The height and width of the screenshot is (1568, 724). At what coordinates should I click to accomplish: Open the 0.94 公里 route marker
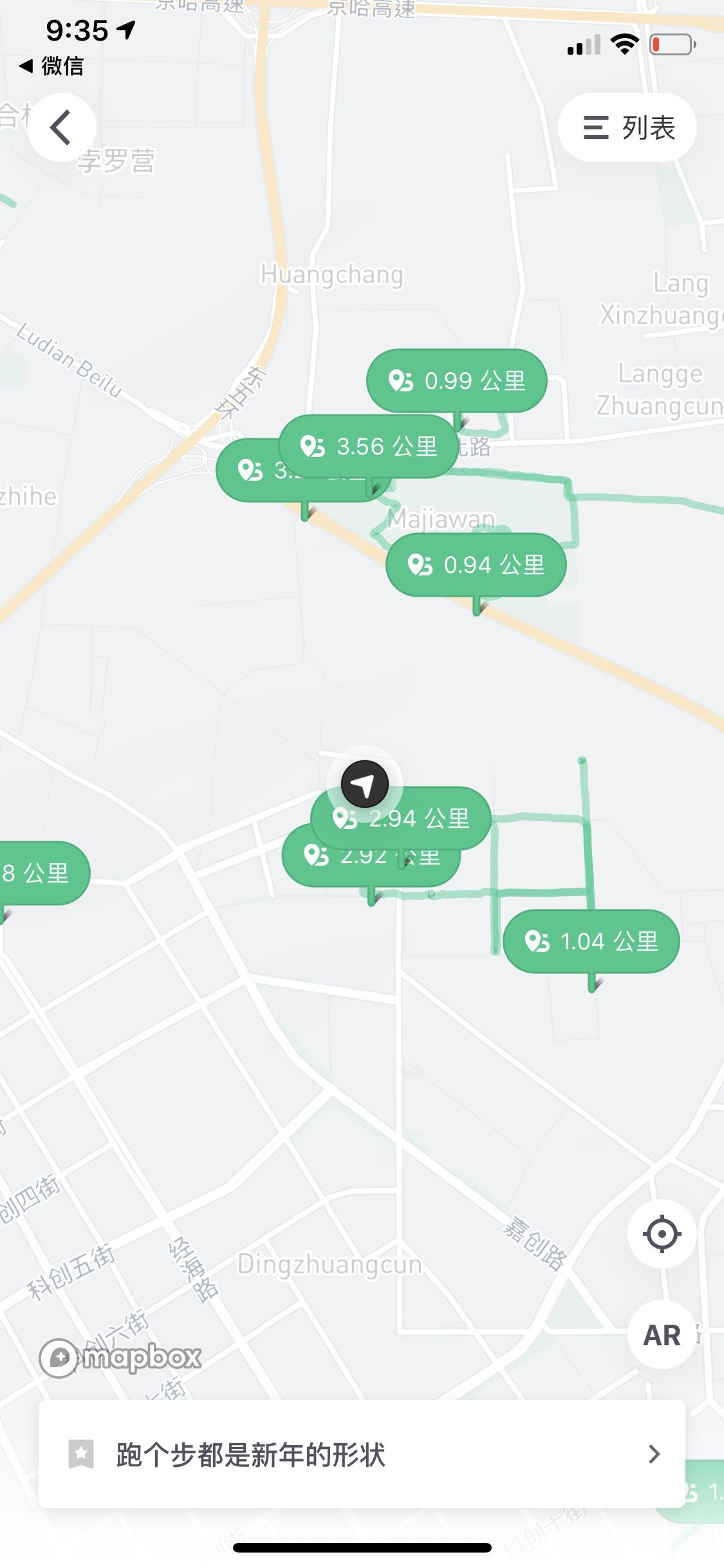476,565
